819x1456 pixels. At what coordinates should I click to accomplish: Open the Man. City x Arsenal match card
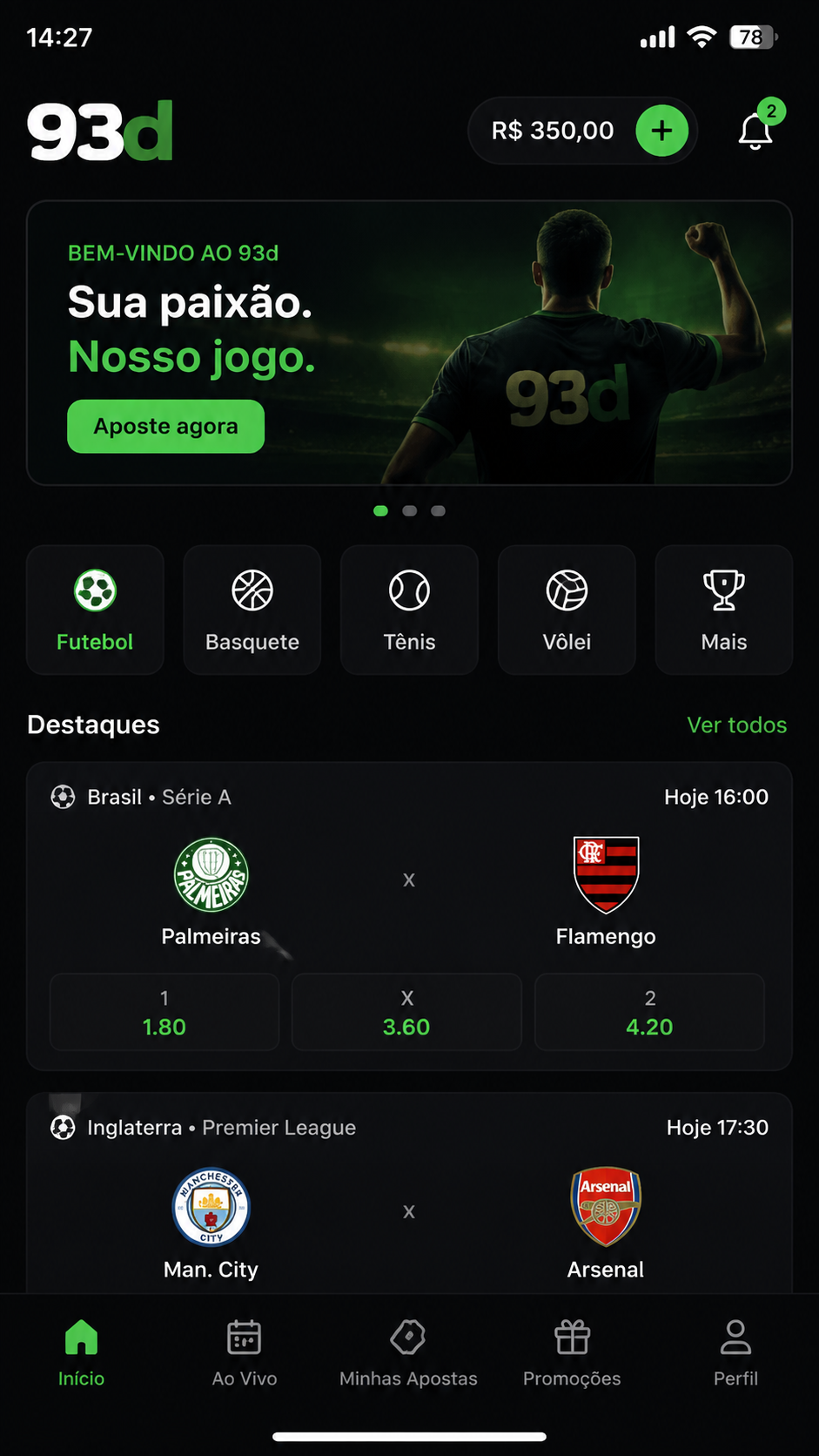(x=409, y=1193)
